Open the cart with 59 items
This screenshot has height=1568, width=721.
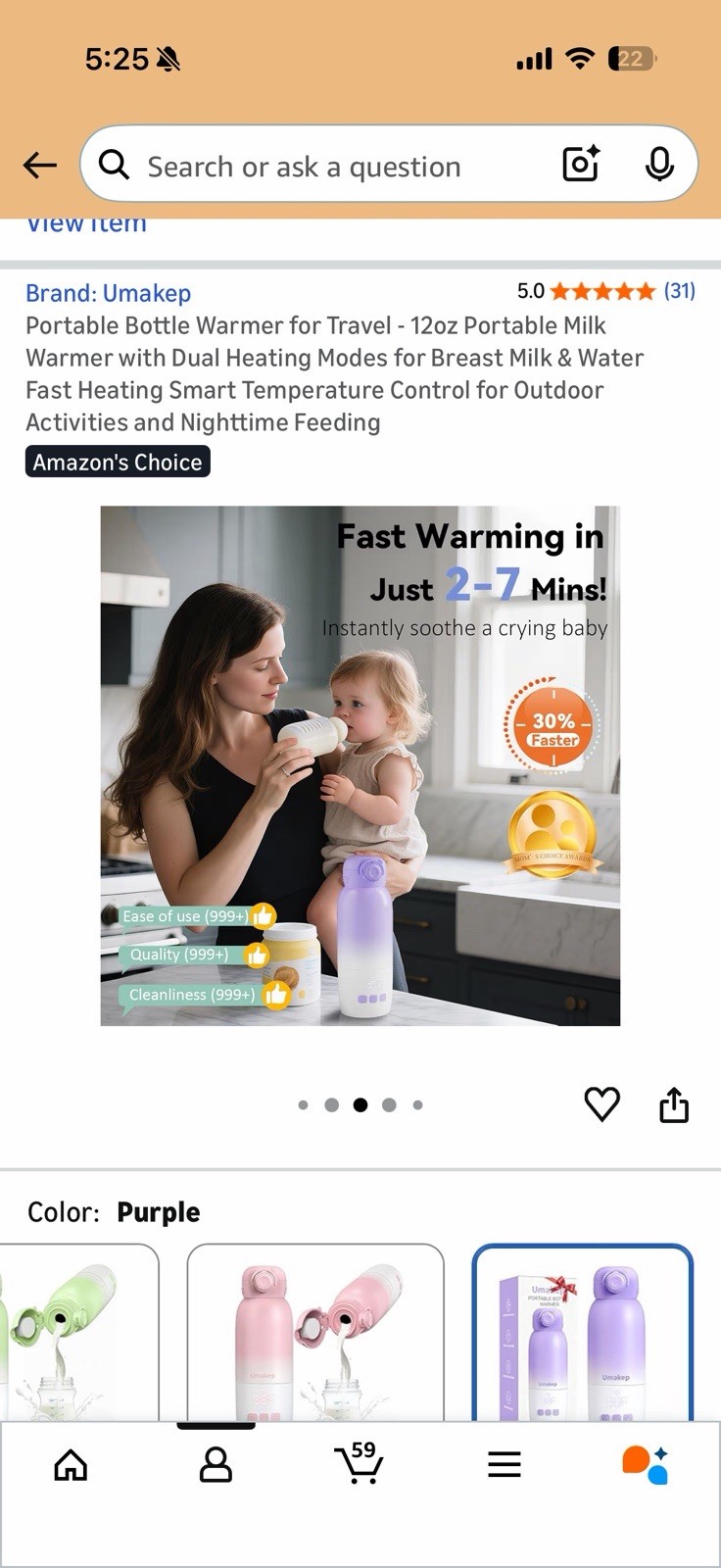359,1463
